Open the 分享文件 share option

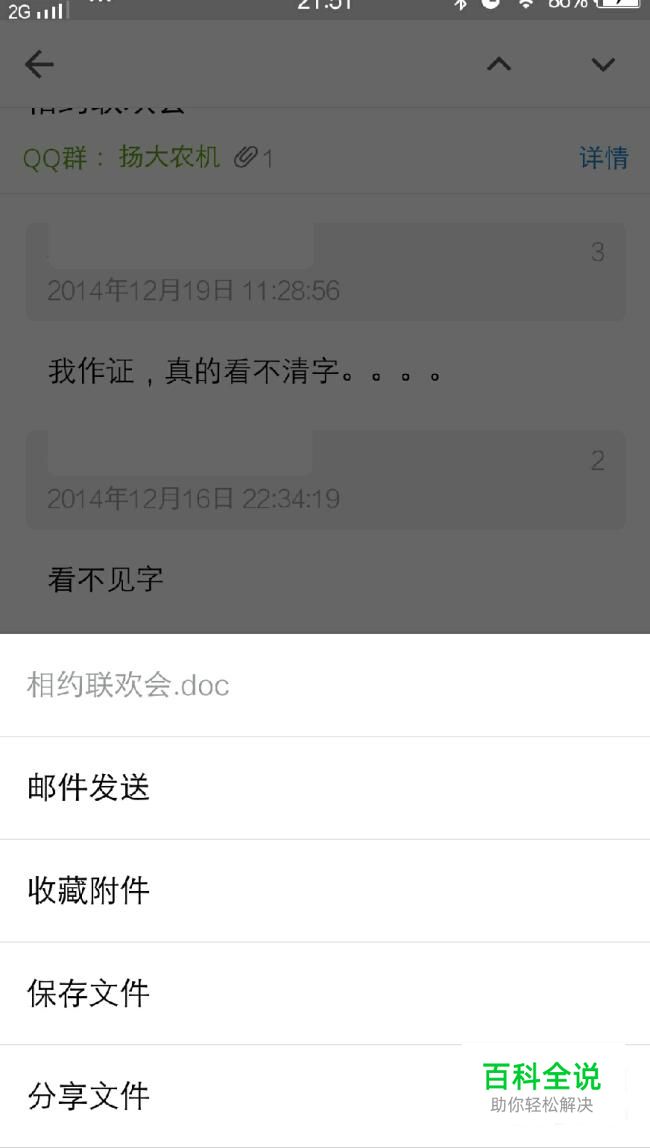(x=89, y=1097)
